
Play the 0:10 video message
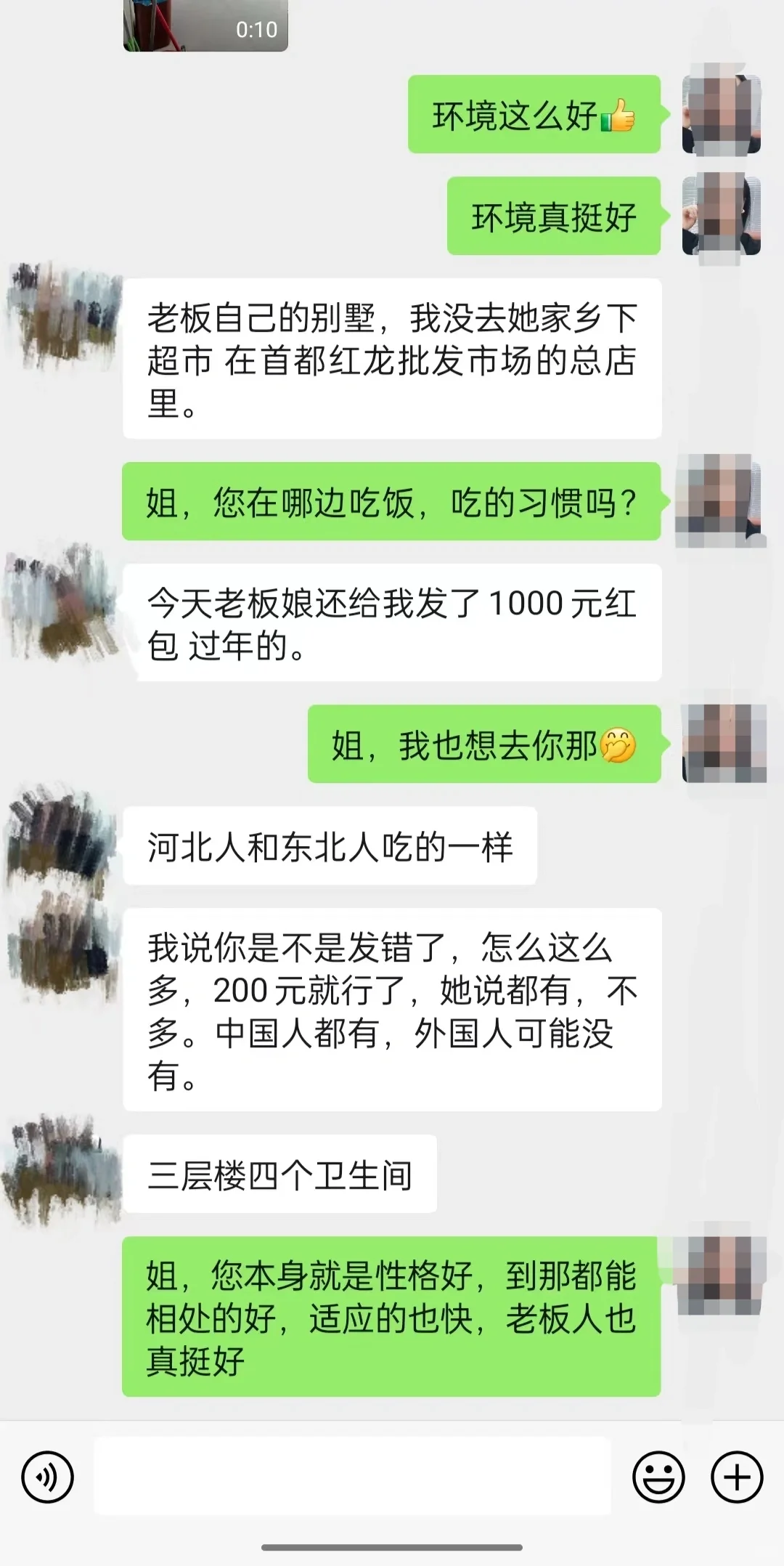tap(205, 25)
